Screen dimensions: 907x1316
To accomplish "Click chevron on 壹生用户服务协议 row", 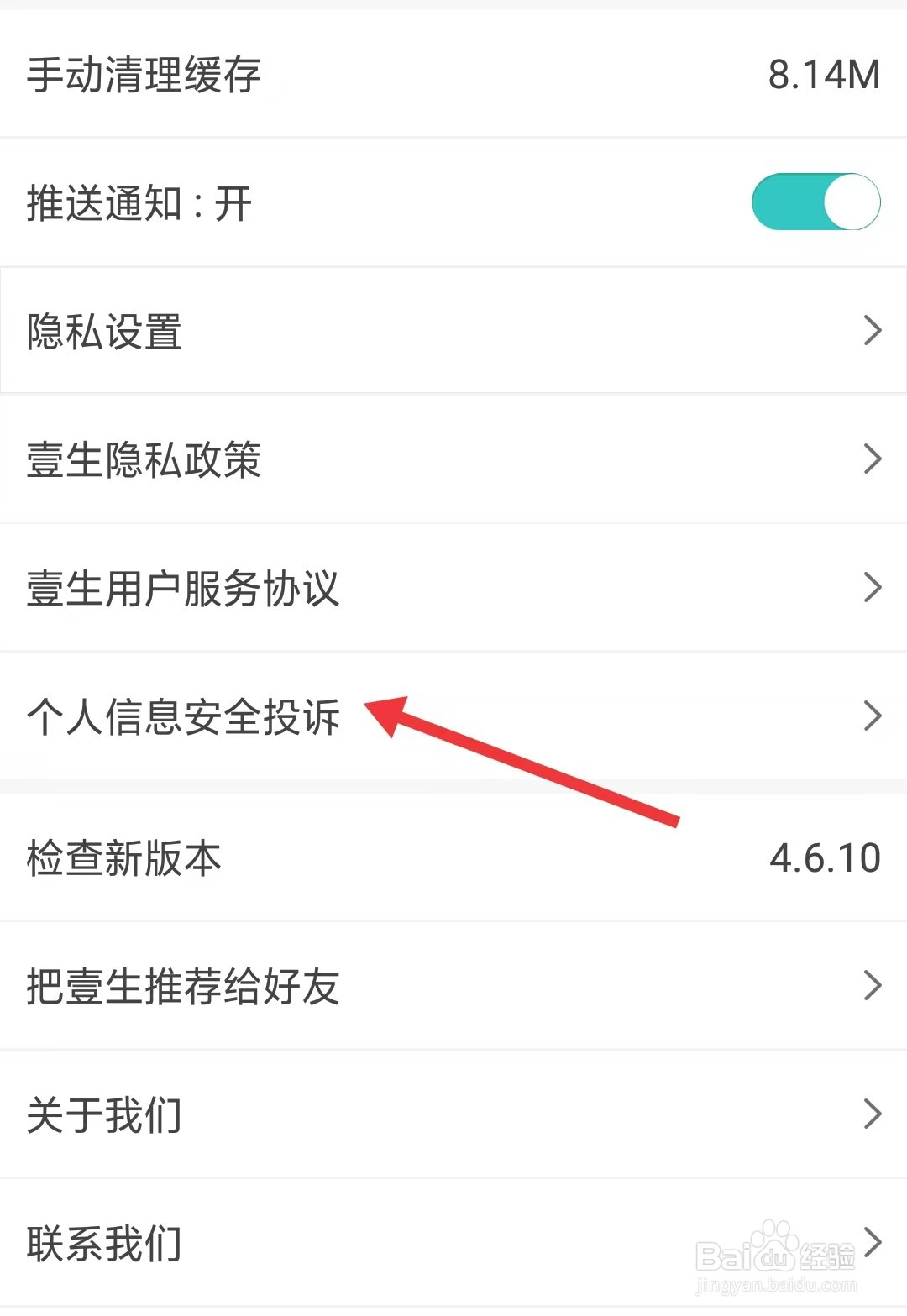I will (x=871, y=589).
